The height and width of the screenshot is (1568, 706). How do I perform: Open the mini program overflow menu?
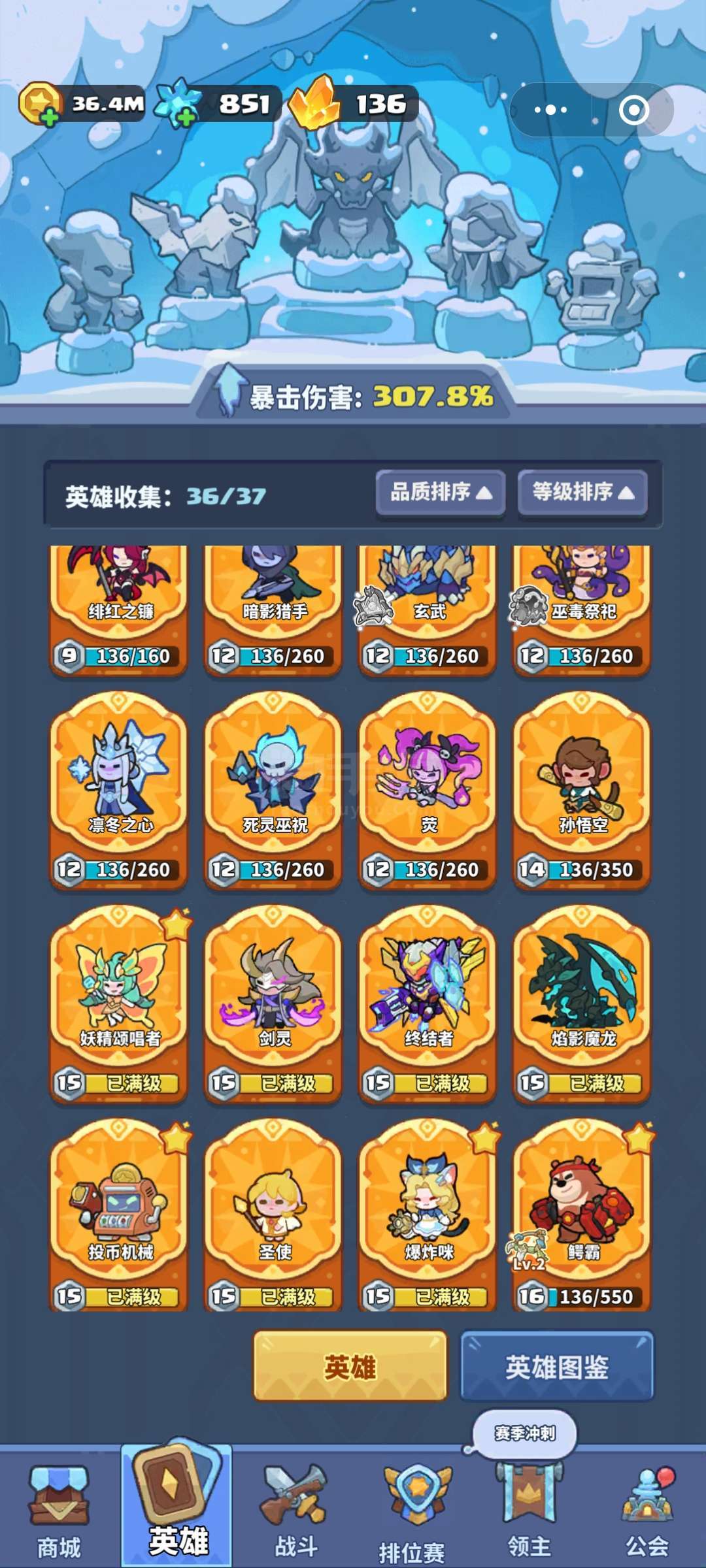pos(550,110)
